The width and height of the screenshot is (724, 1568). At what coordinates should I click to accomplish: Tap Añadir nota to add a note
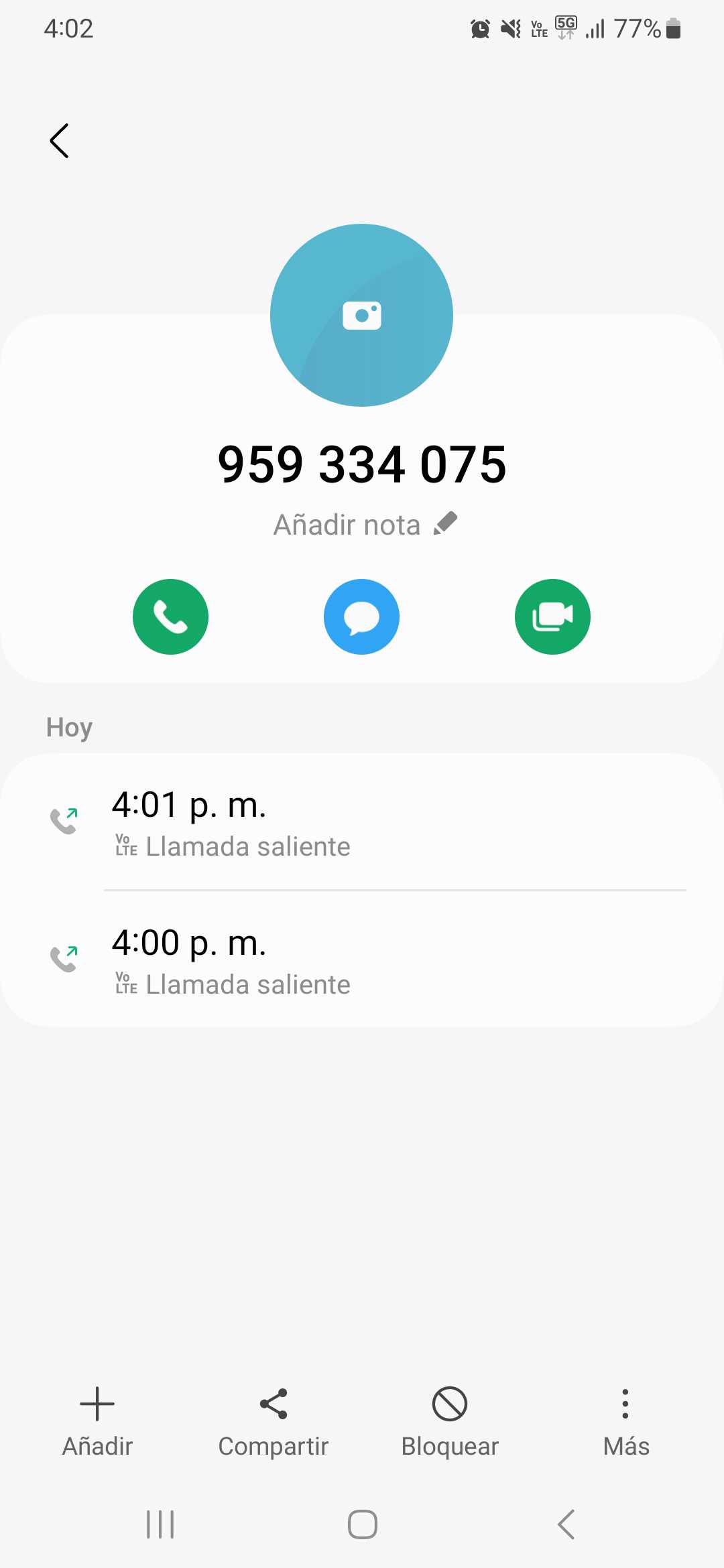365,525
